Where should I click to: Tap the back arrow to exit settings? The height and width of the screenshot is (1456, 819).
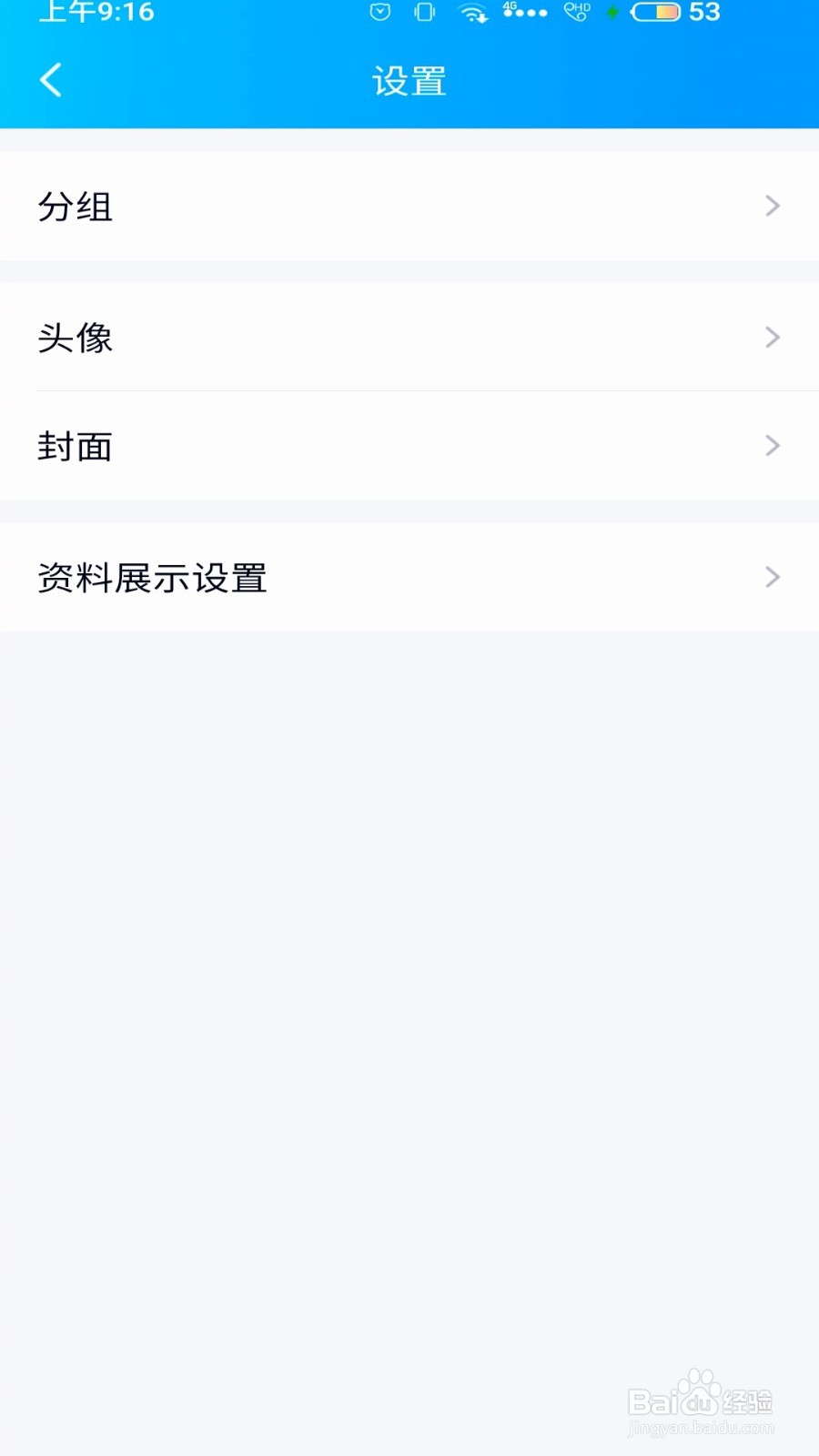click(50, 80)
